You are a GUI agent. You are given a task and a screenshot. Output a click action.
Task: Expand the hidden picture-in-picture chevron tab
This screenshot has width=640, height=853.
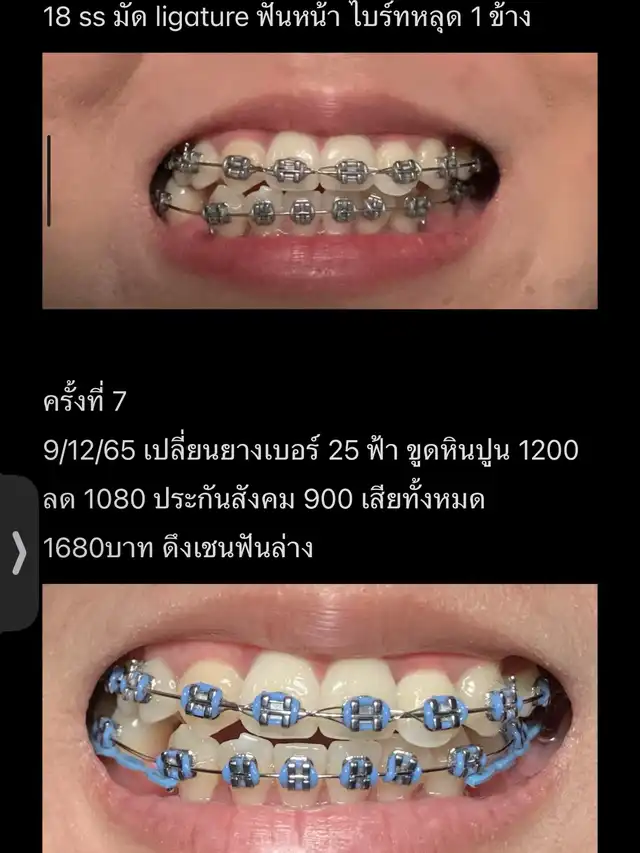[x=17, y=553]
